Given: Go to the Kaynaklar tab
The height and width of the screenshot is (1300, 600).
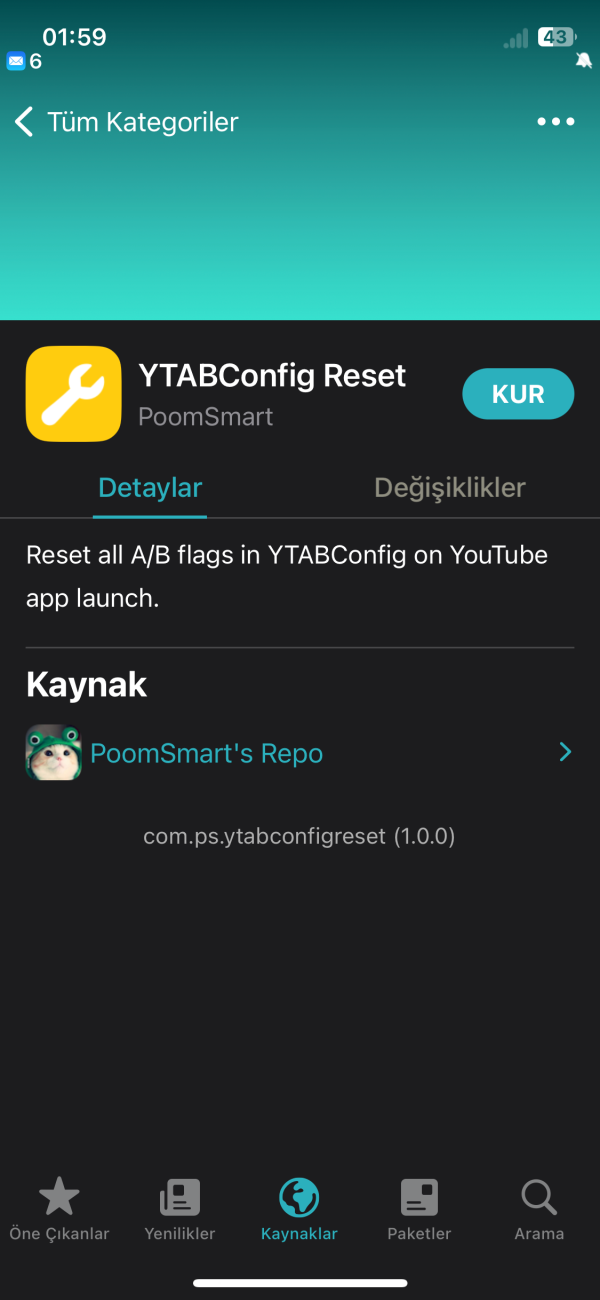Looking at the screenshot, I should (299, 1208).
